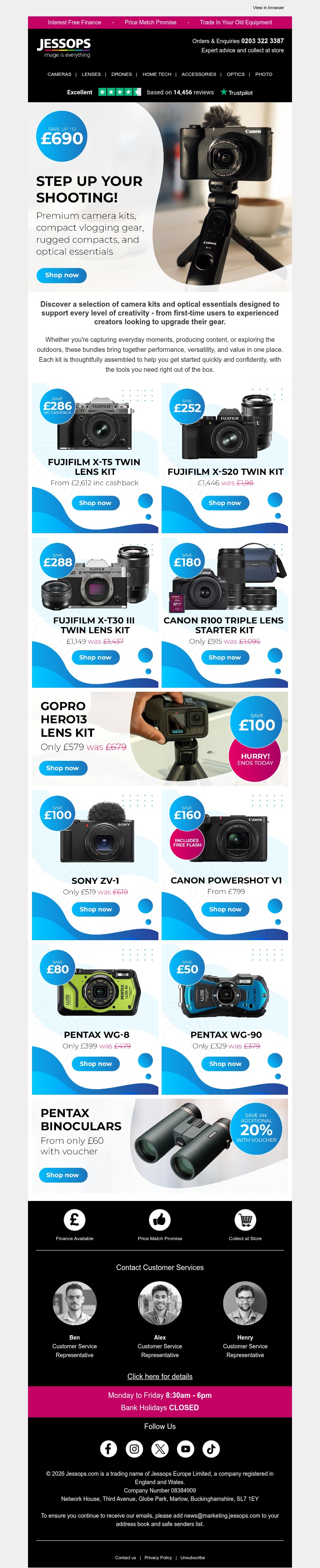
Task: Shop the Pentax WG-8 camera
Action: [96, 1064]
